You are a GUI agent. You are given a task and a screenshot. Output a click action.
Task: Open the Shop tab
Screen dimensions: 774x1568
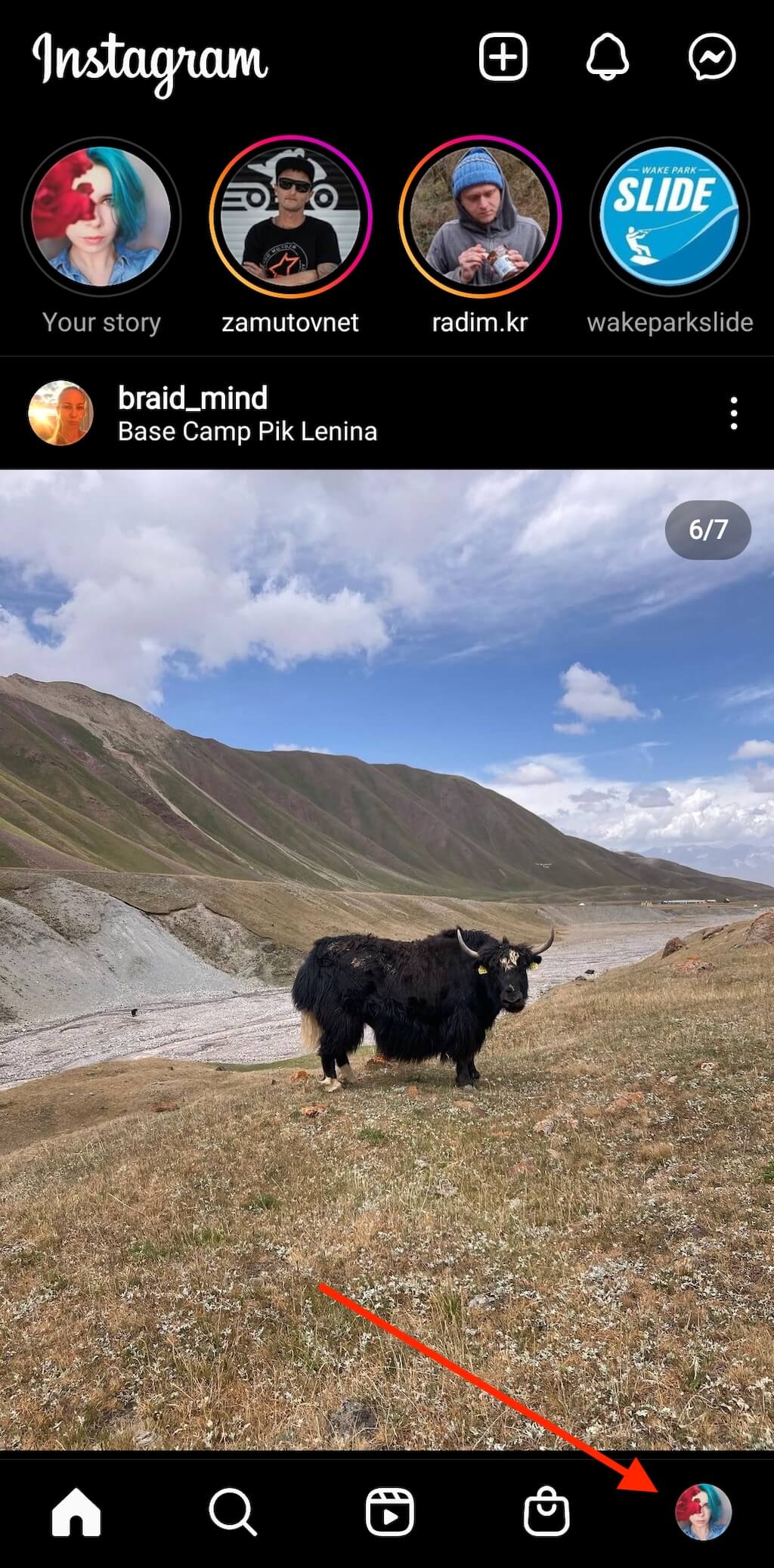pyautogui.click(x=546, y=1512)
